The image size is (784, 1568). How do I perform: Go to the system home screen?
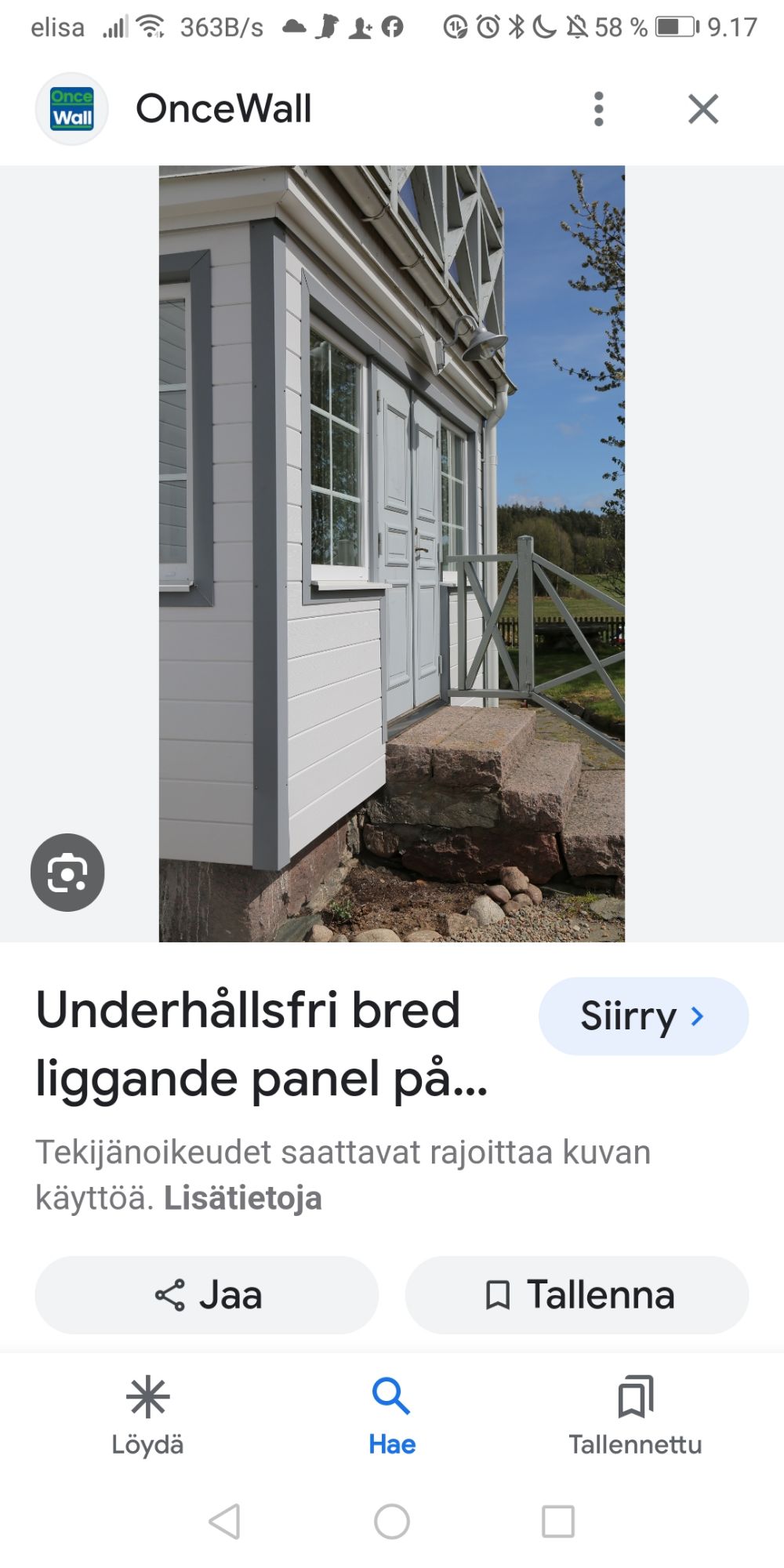coord(392,1521)
